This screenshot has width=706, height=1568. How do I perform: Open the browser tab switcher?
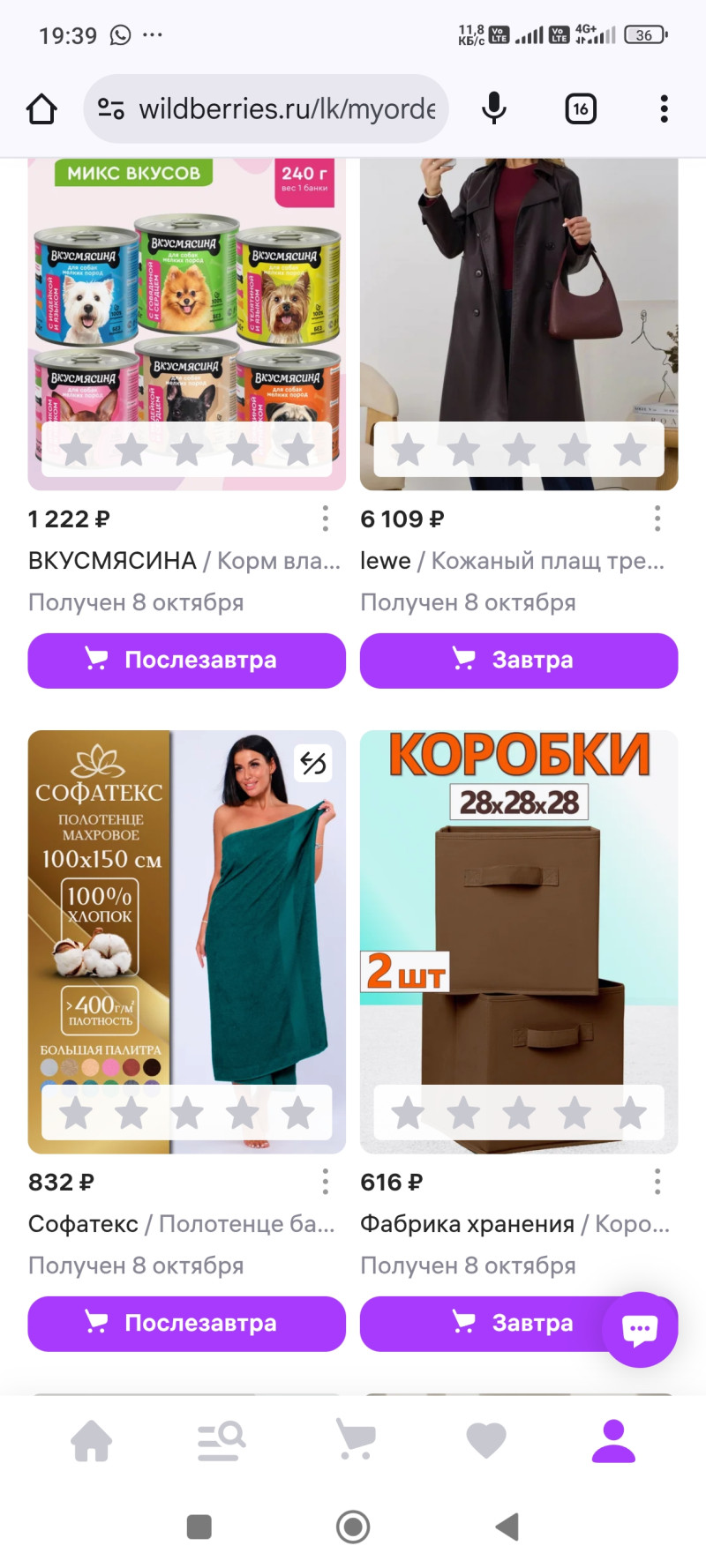click(x=580, y=109)
